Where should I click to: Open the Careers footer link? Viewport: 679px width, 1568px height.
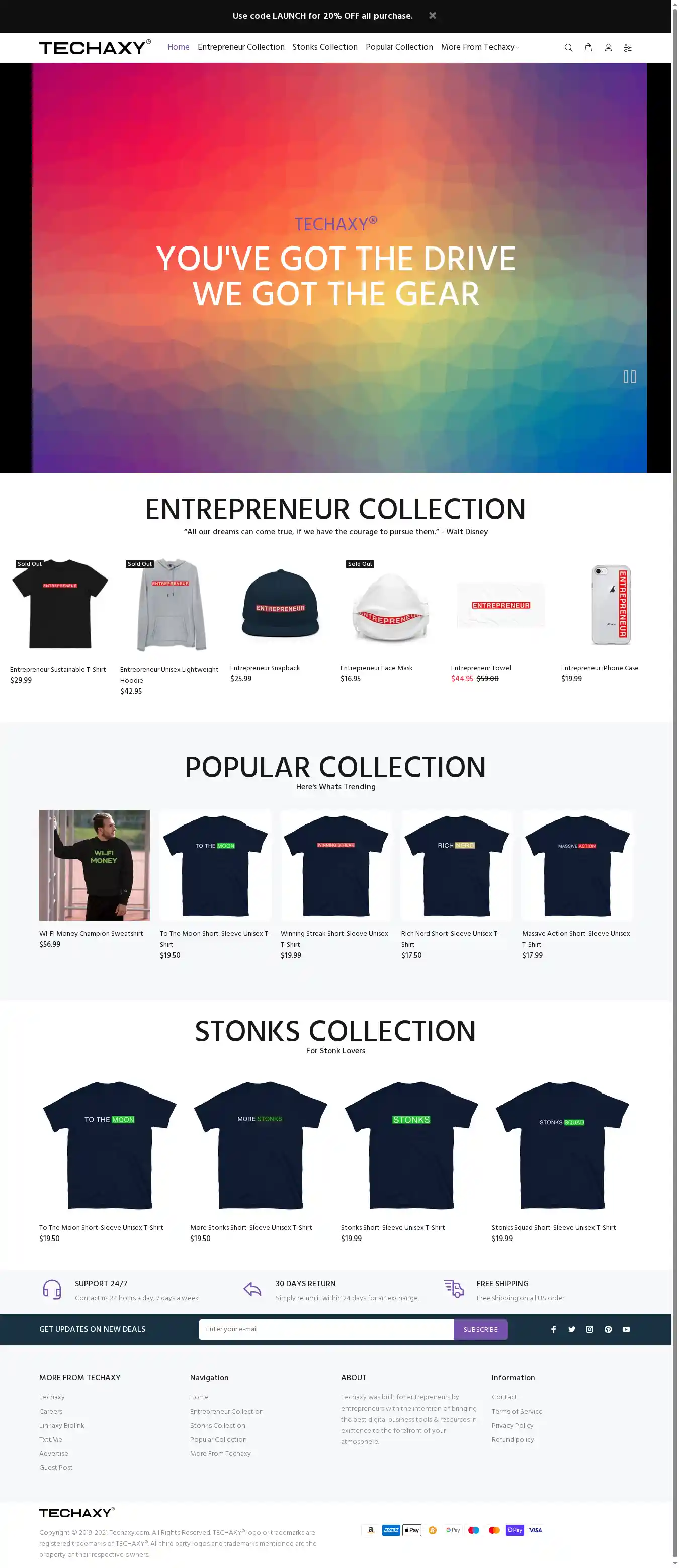point(50,1411)
